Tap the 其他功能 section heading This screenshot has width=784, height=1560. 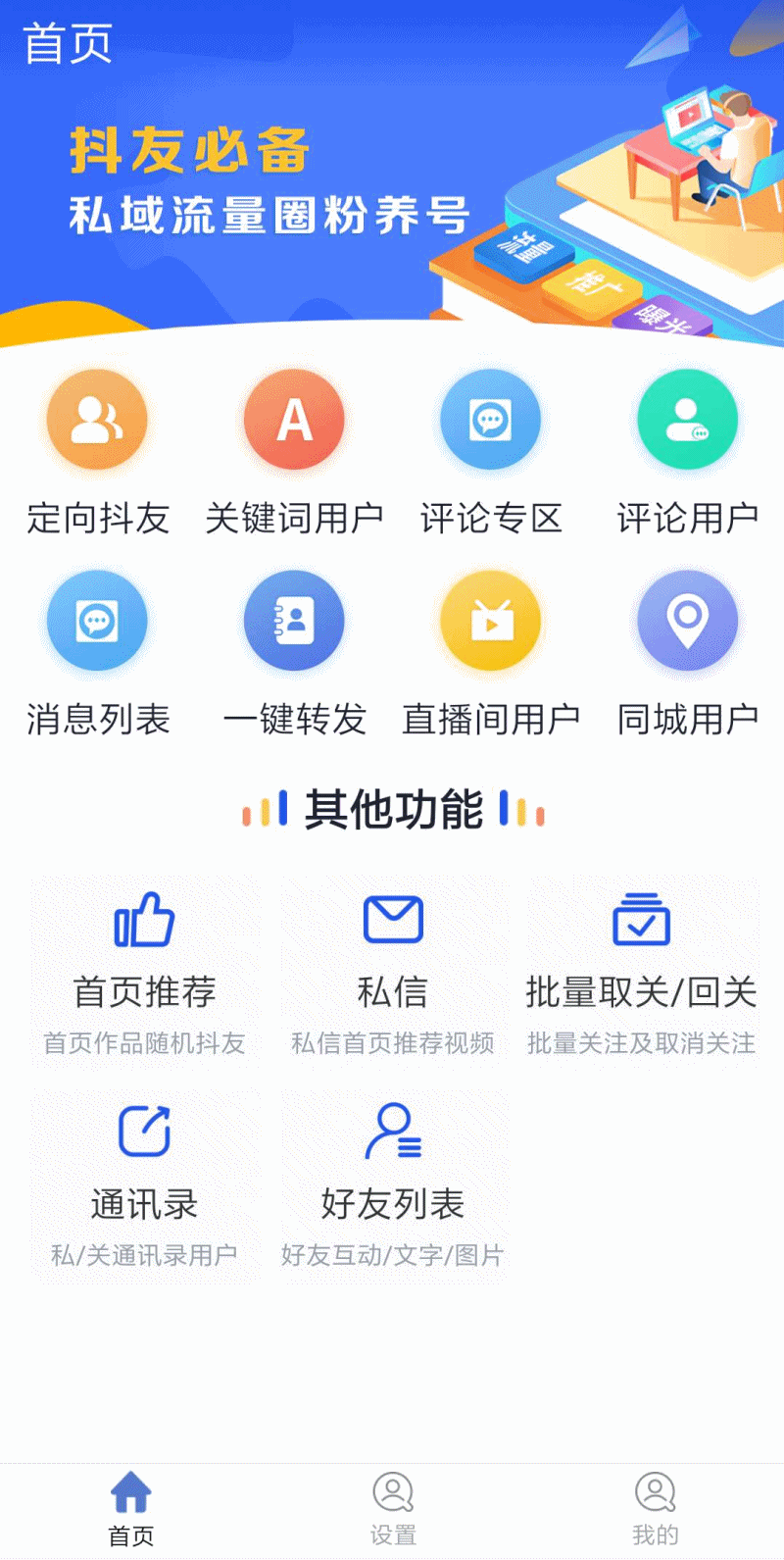tap(392, 810)
